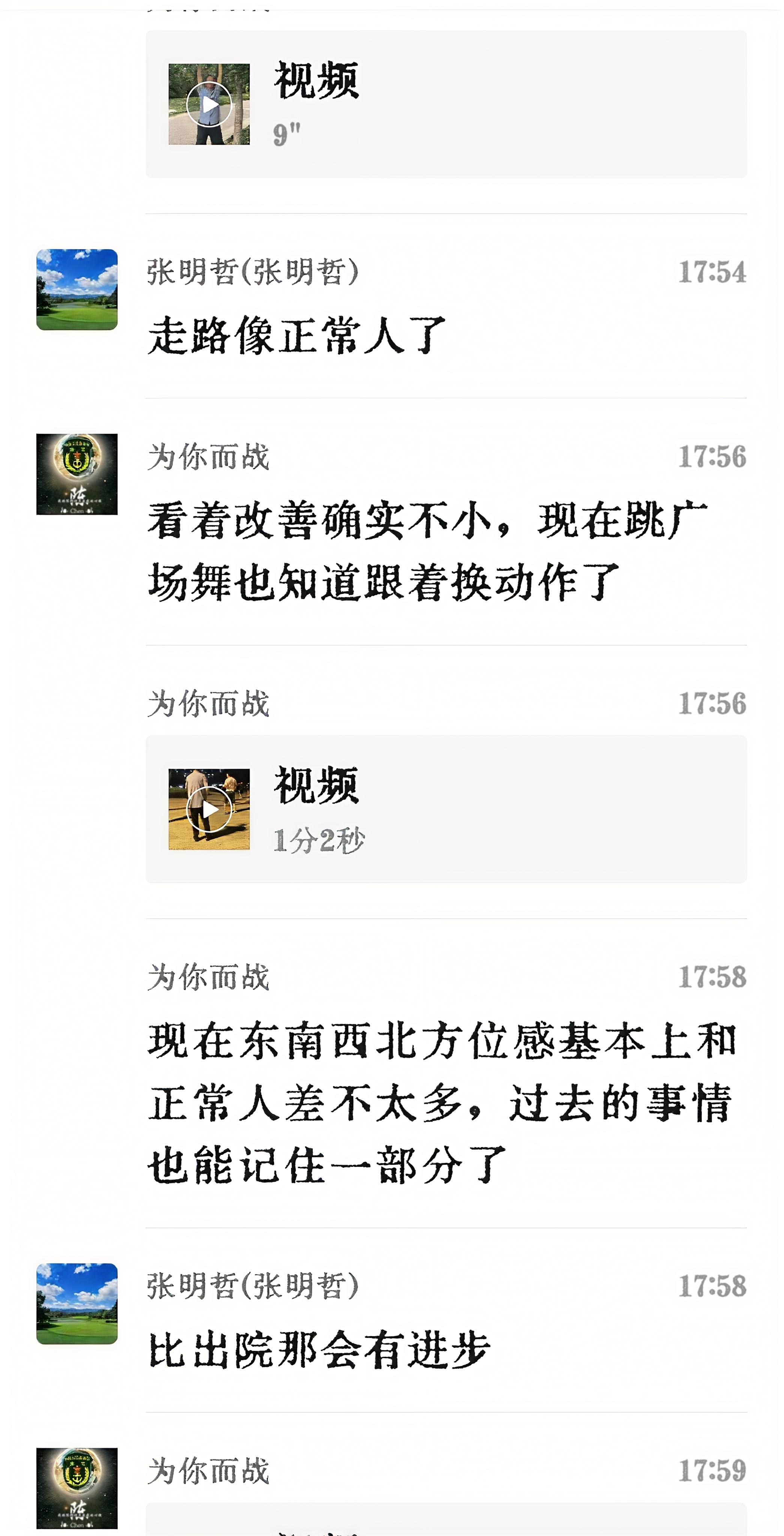Image resolution: width=784 pixels, height=1536 pixels.
Task: Open 张明哲's avatar beside the 17:54 message
Action: (77, 290)
